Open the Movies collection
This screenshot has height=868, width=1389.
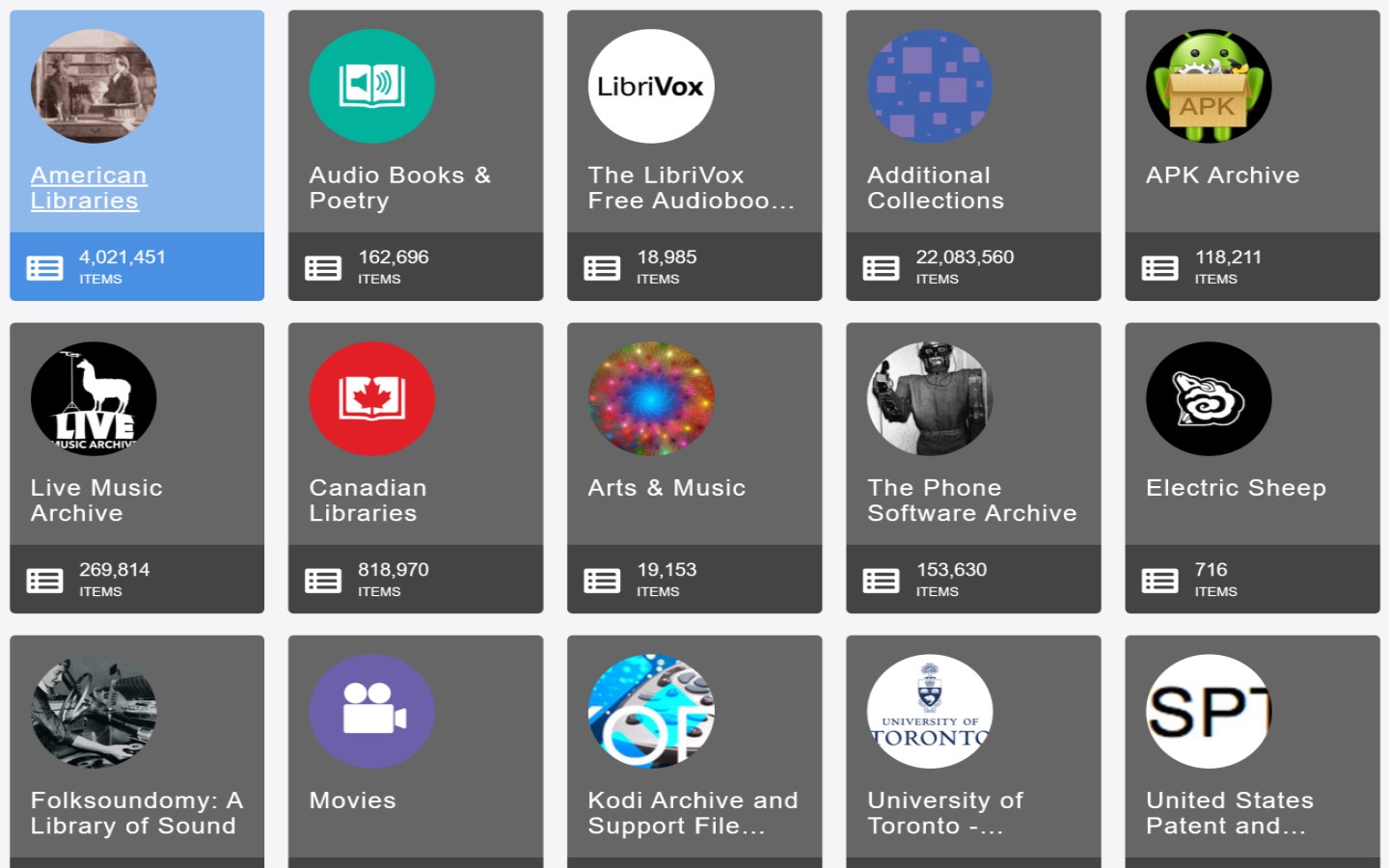coord(352,800)
